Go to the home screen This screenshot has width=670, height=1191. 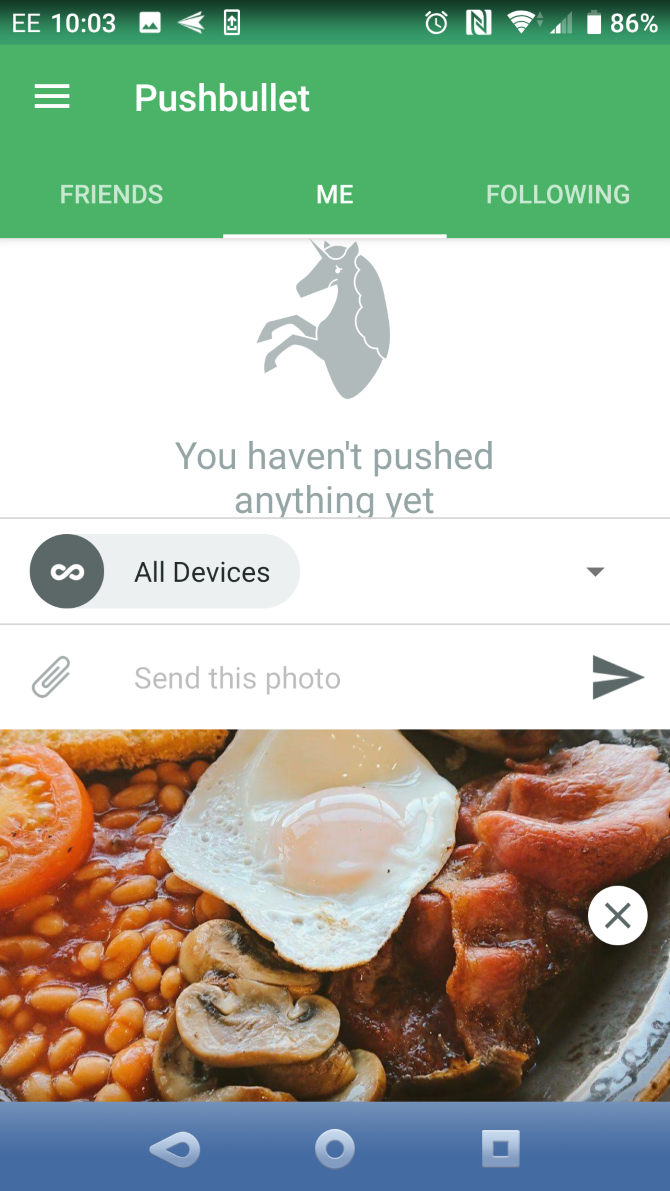(335, 1147)
